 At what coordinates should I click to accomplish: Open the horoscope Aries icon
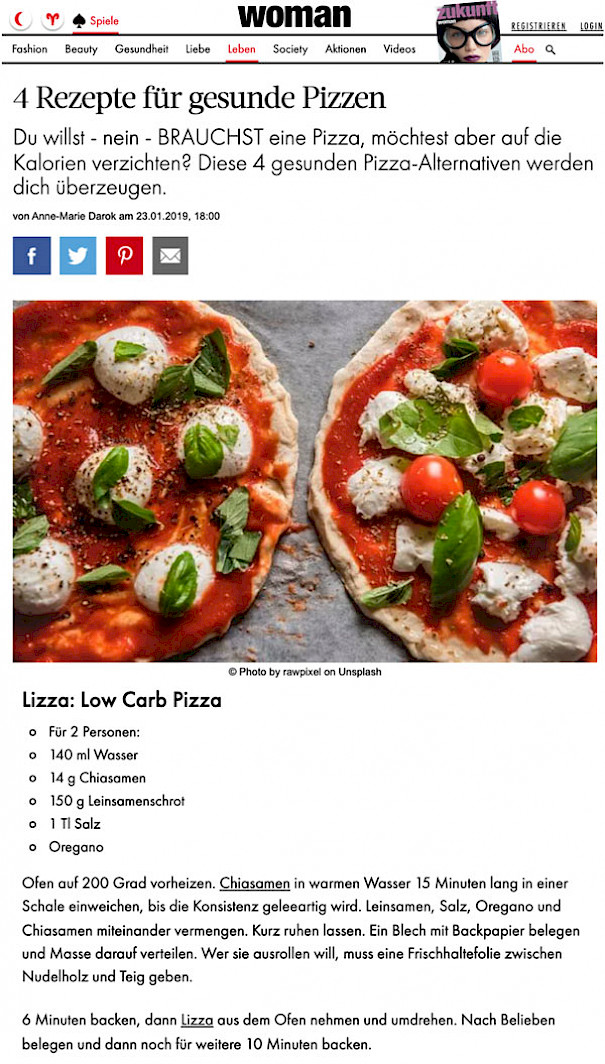tap(52, 19)
